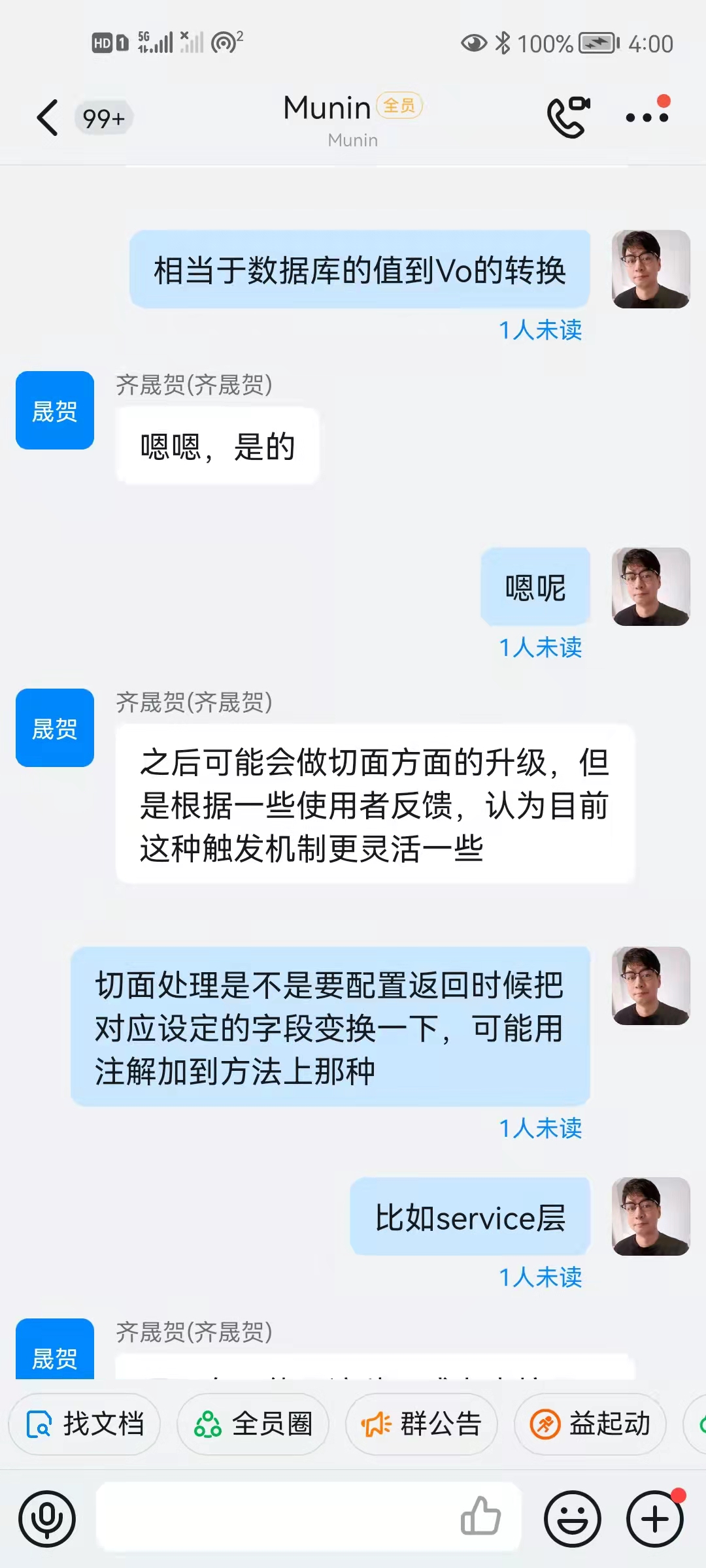Open the 益起动 shortcut
This screenshot has height=1568, width=706.
[590, 1424]
